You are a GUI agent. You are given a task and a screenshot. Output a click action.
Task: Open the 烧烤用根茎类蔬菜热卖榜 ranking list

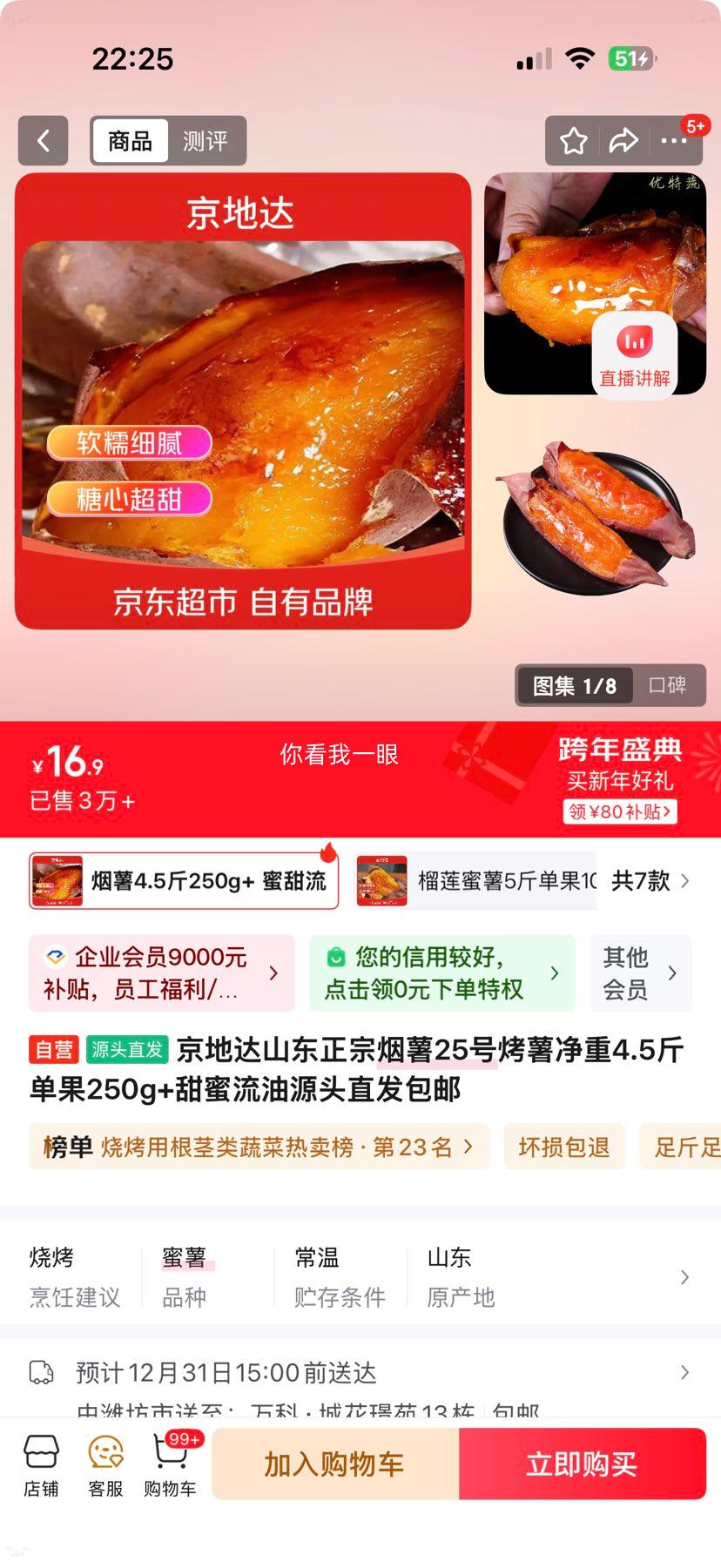tap(253, 1147)
